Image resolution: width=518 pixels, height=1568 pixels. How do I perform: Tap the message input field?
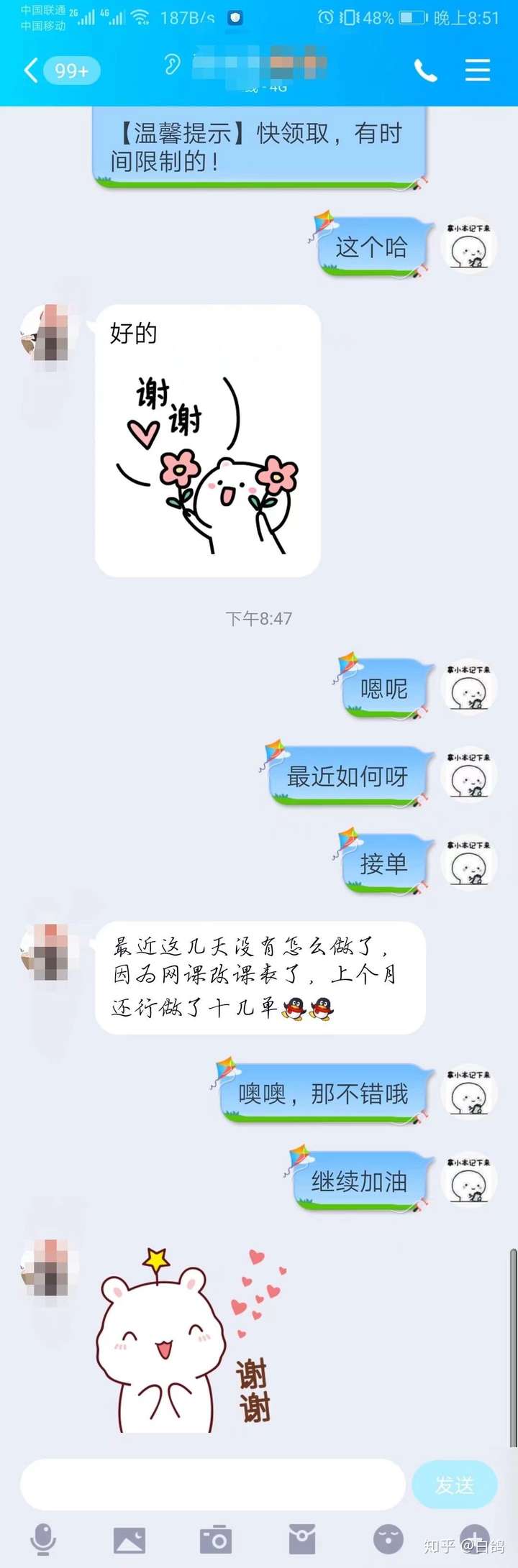212,1484
